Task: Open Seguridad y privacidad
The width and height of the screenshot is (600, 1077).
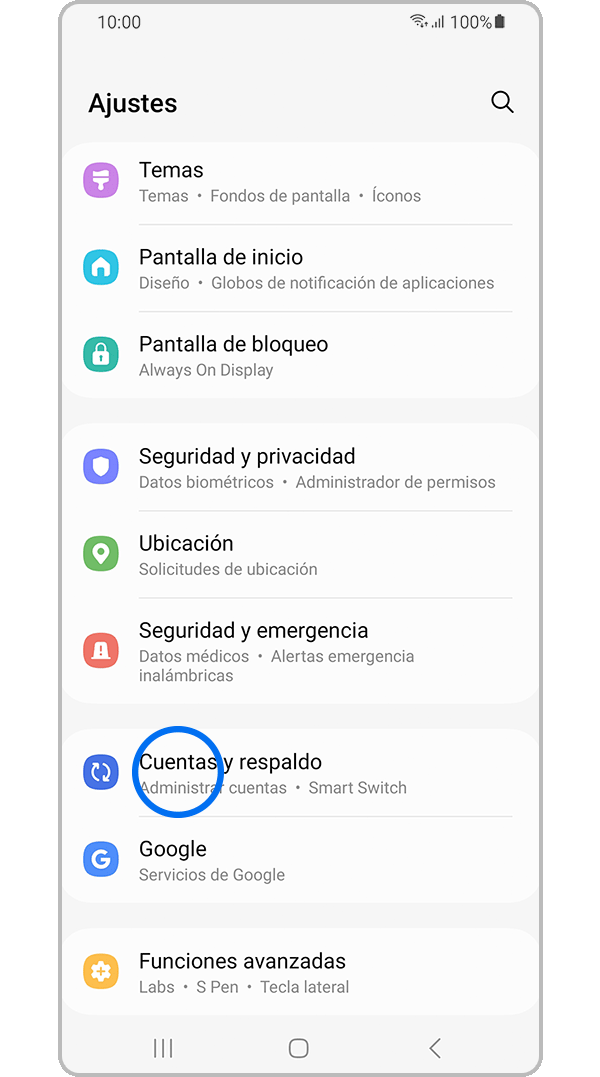Action: 300,468
